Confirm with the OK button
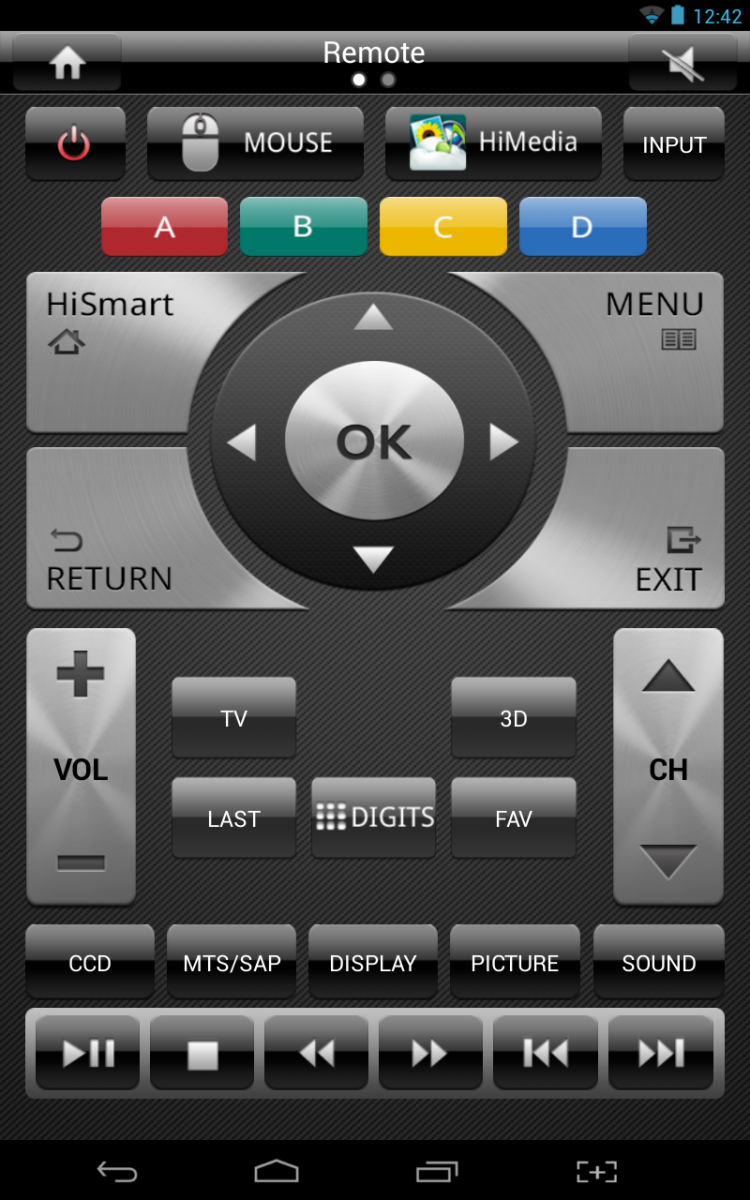The height and width of the screenshot is (1200, 750). [374, 441]
